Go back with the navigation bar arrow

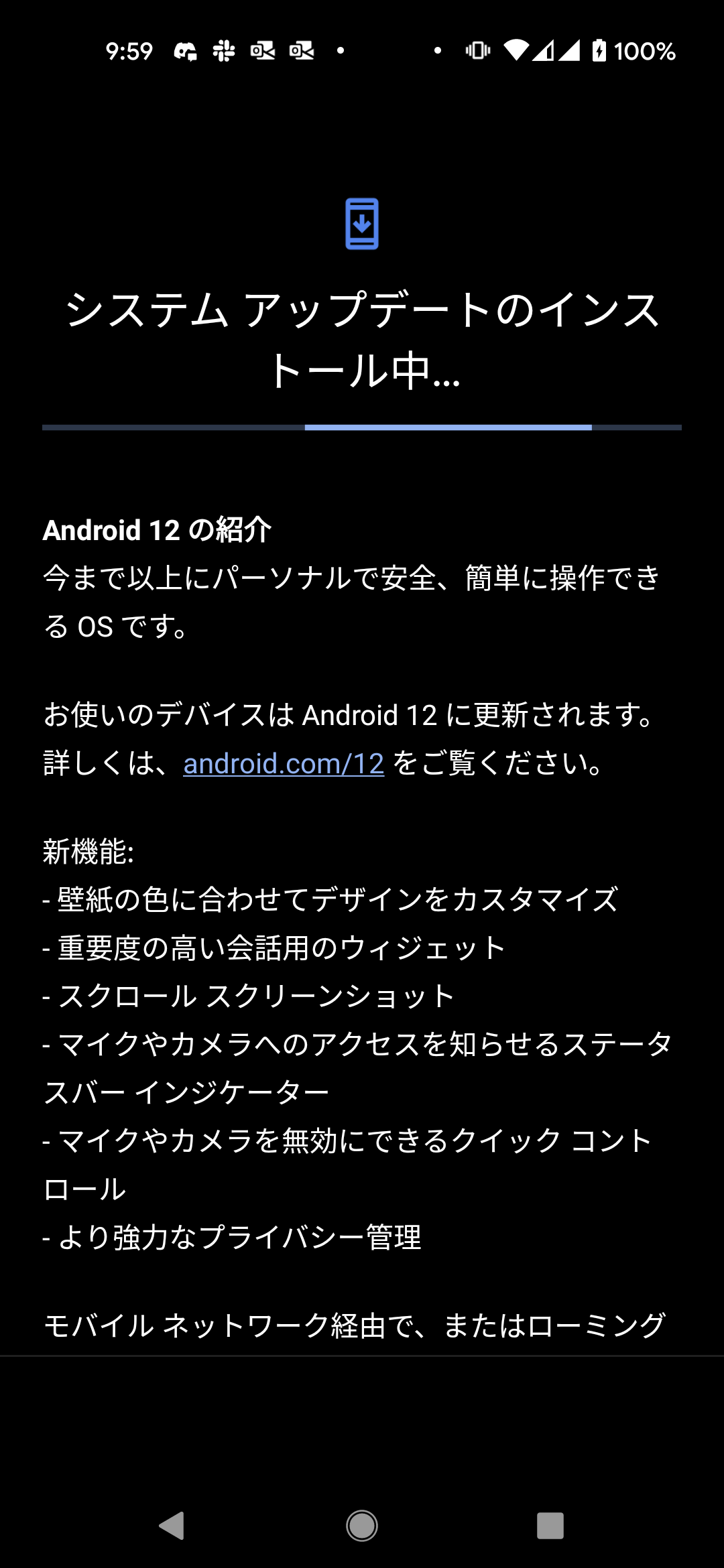pos(172,1526)
